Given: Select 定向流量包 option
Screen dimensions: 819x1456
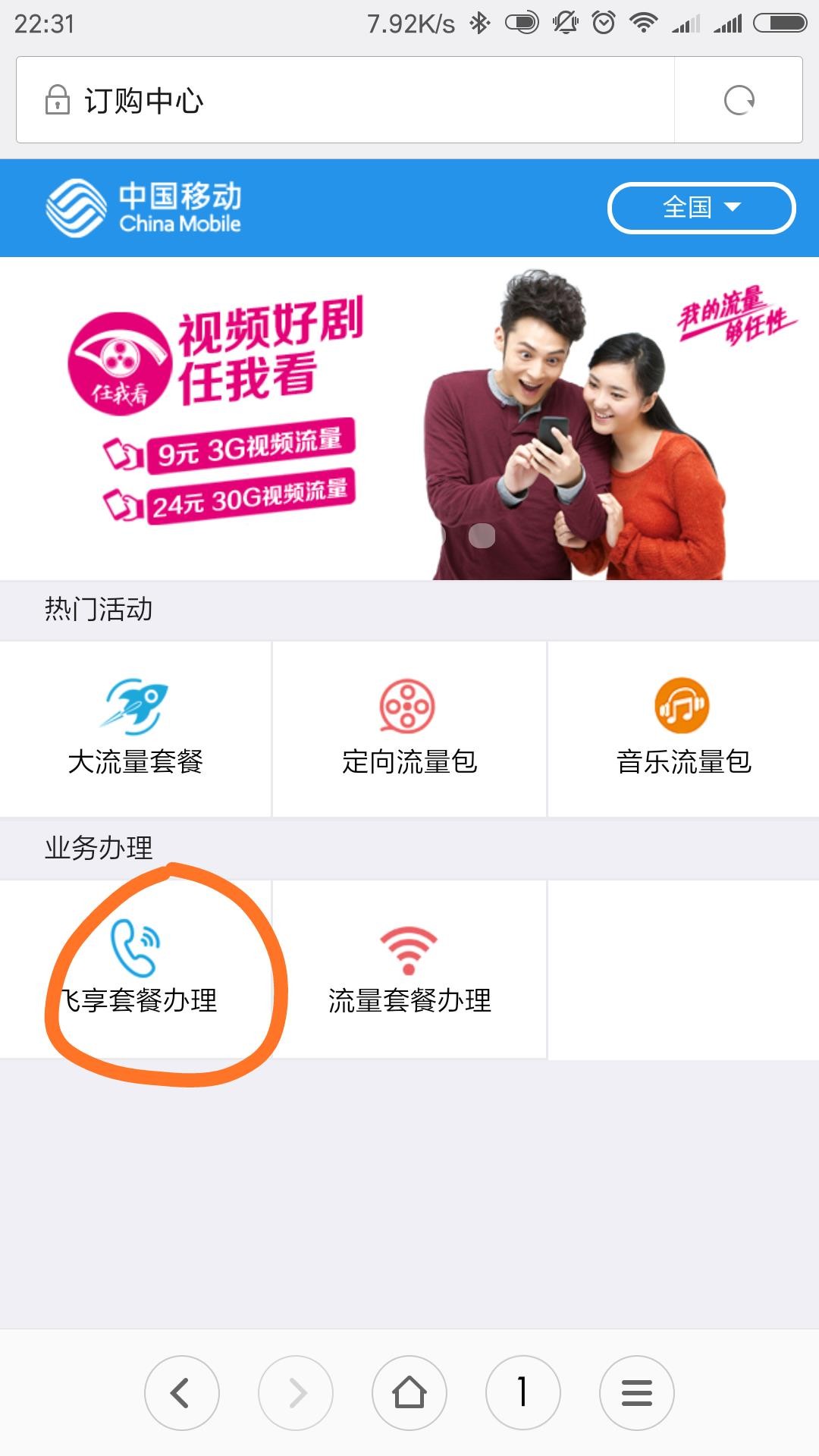Looking at the screenshot, I should [x=409, y=729].
